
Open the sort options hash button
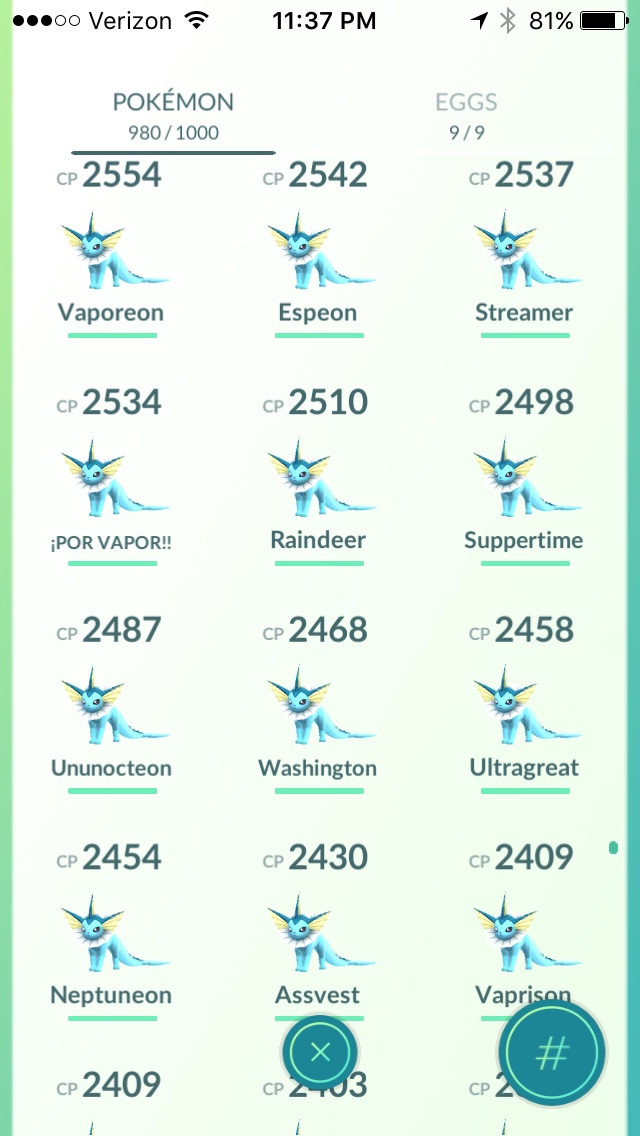552,1051
